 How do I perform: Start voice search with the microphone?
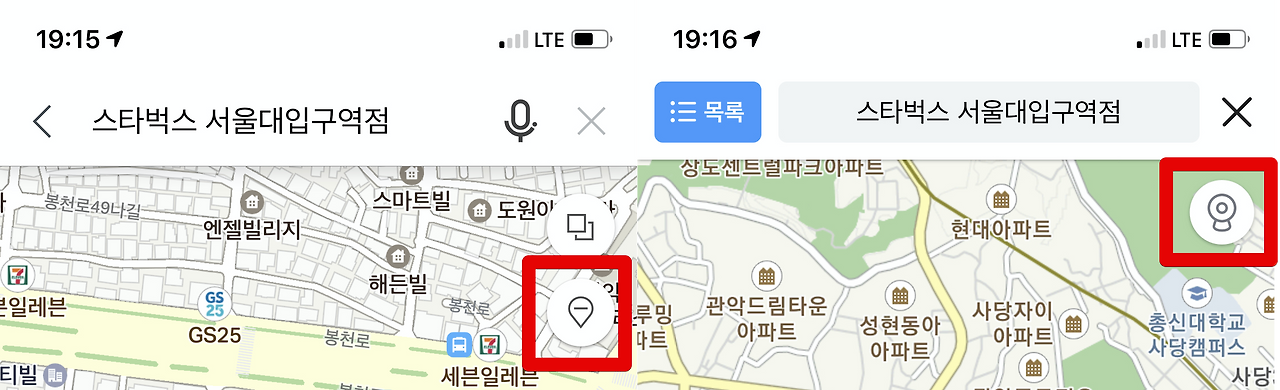point(518,121)
